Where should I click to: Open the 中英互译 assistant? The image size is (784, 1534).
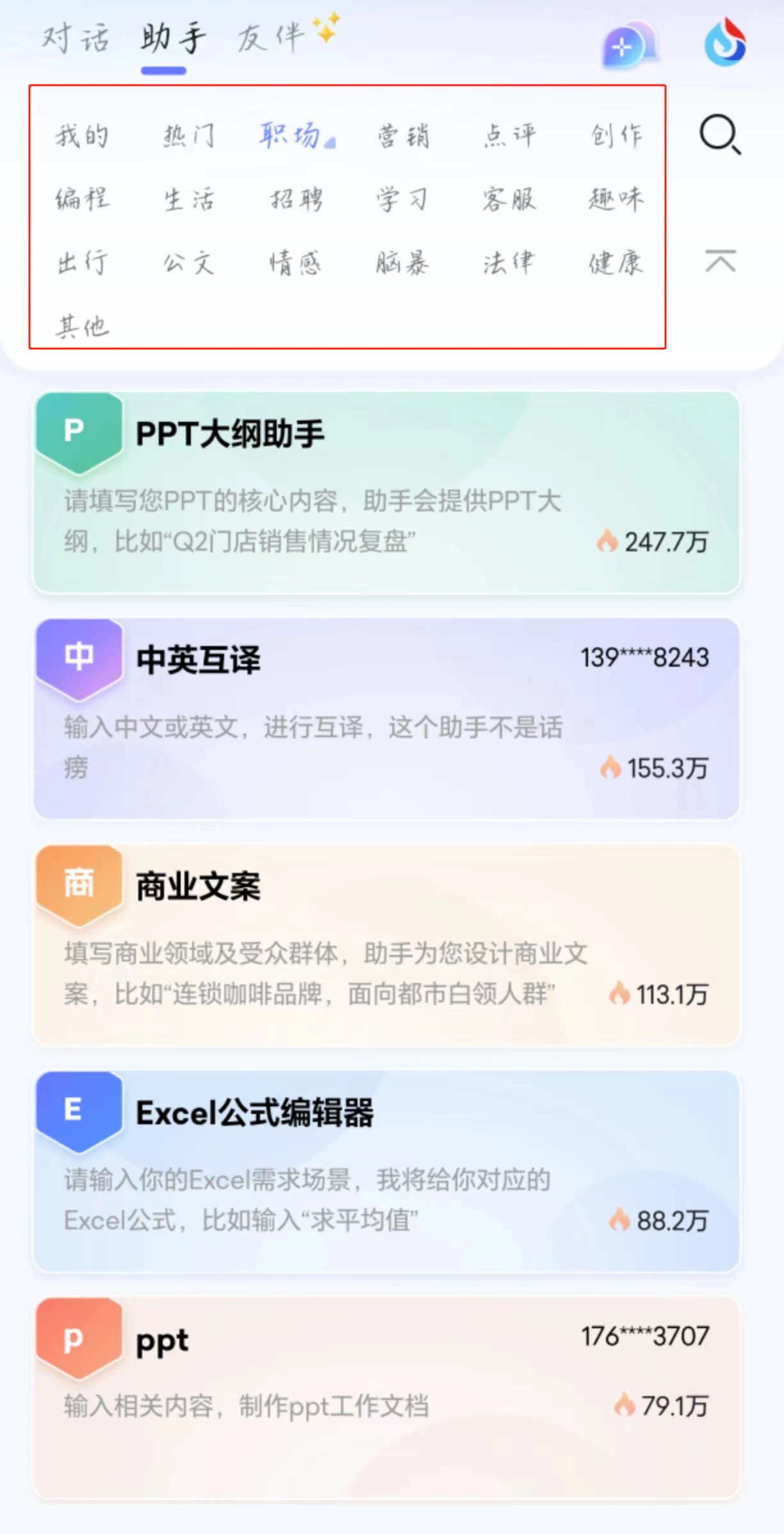387,718
